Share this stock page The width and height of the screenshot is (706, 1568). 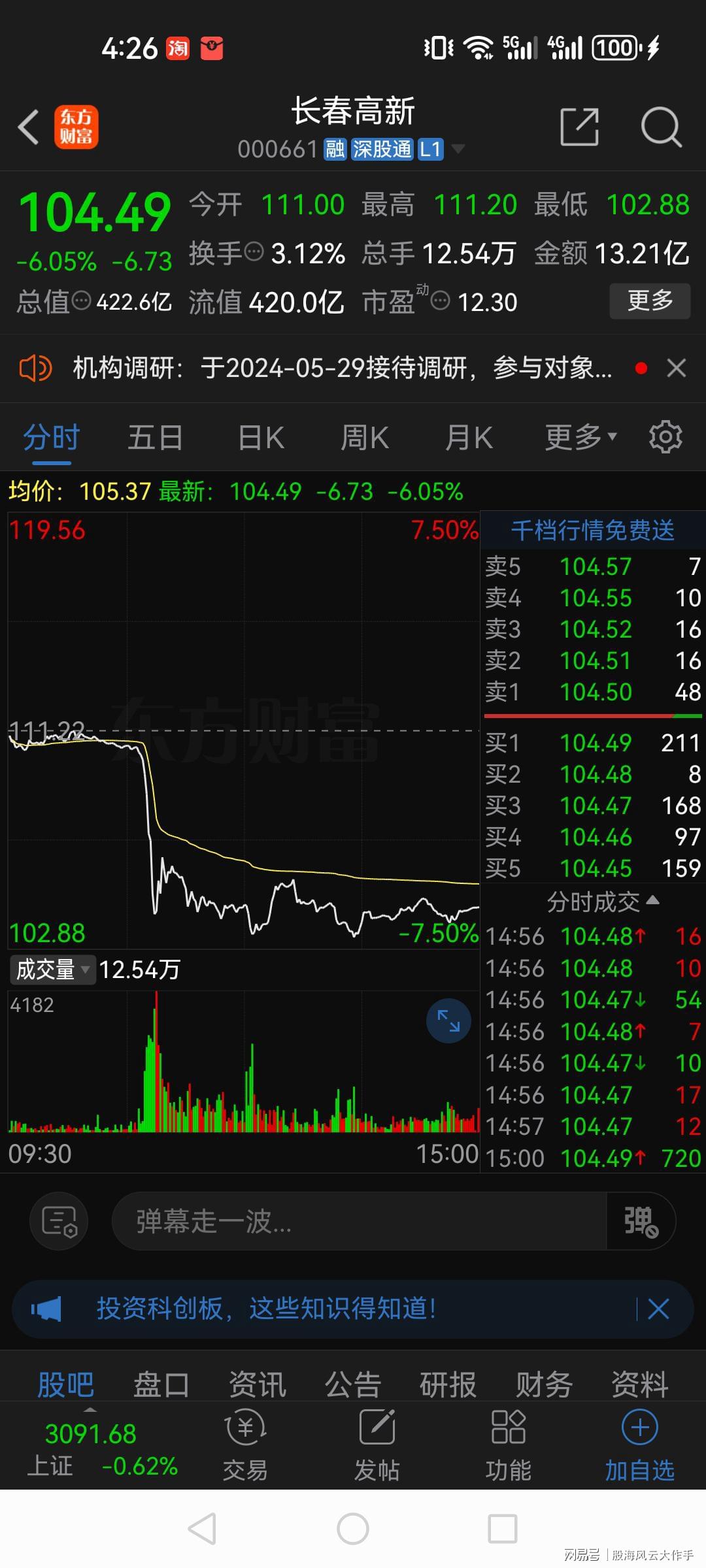tap(579, 127)
